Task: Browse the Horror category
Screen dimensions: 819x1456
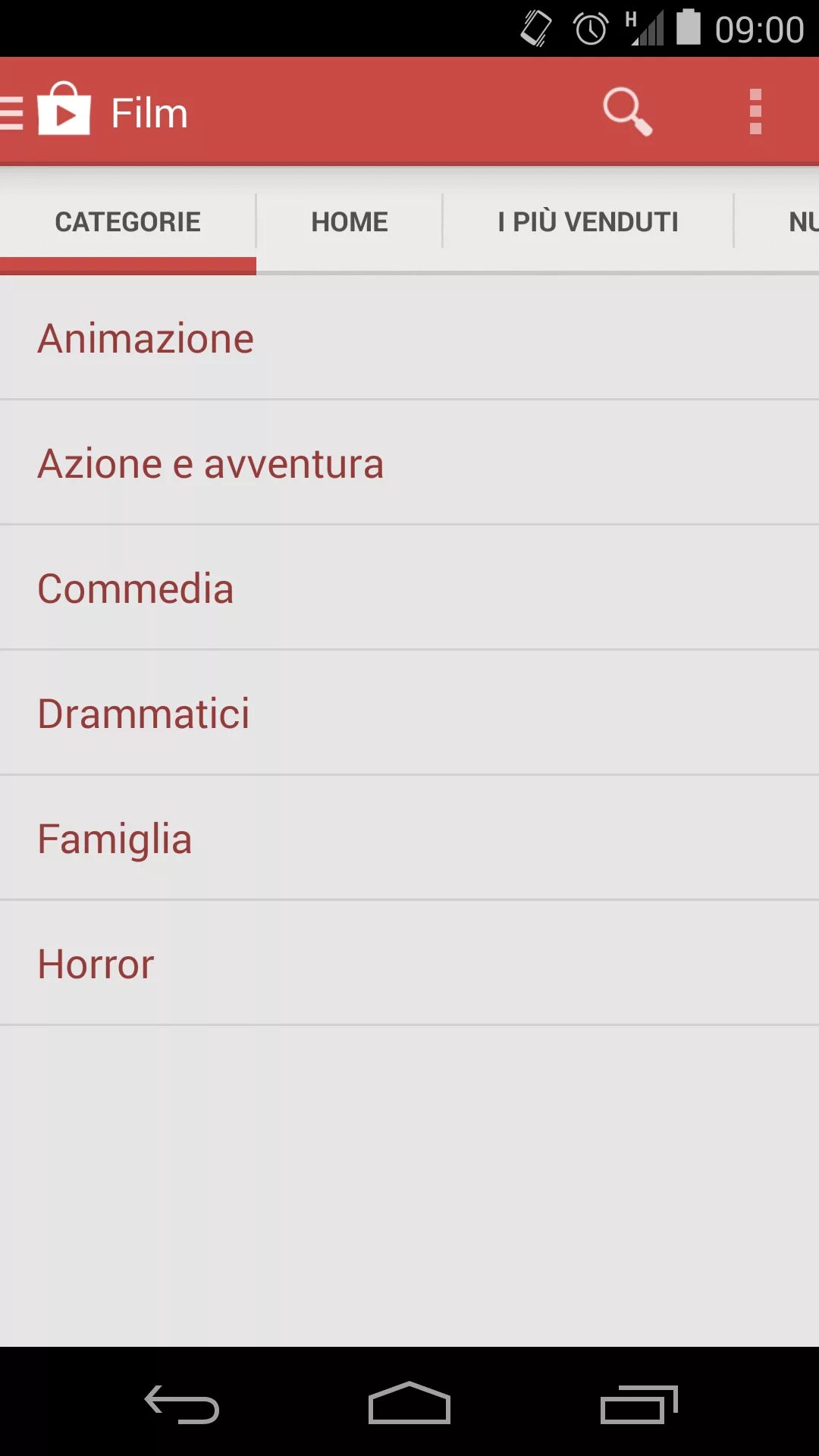Action: (x=409, y=964)
